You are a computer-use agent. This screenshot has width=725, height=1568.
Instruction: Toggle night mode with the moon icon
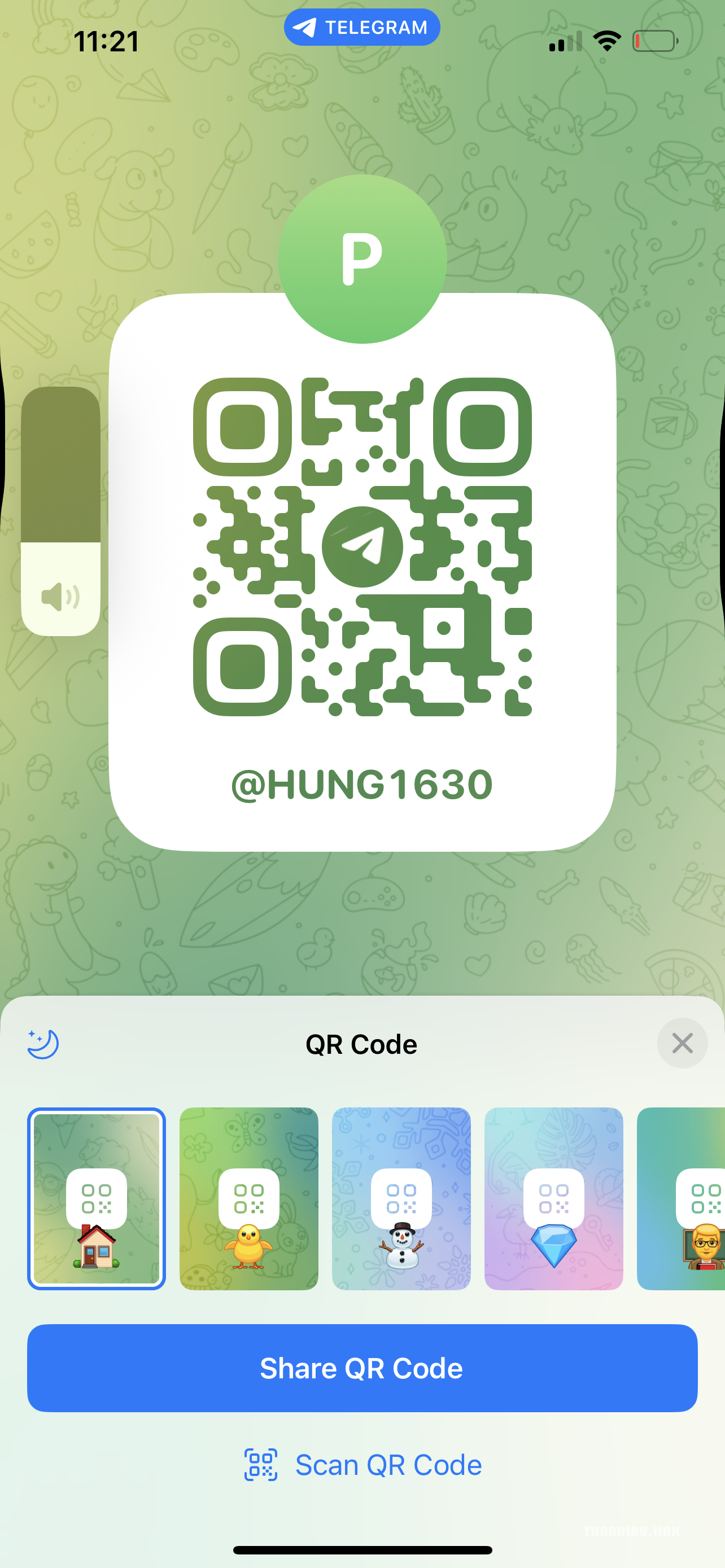click(43, 1044)
